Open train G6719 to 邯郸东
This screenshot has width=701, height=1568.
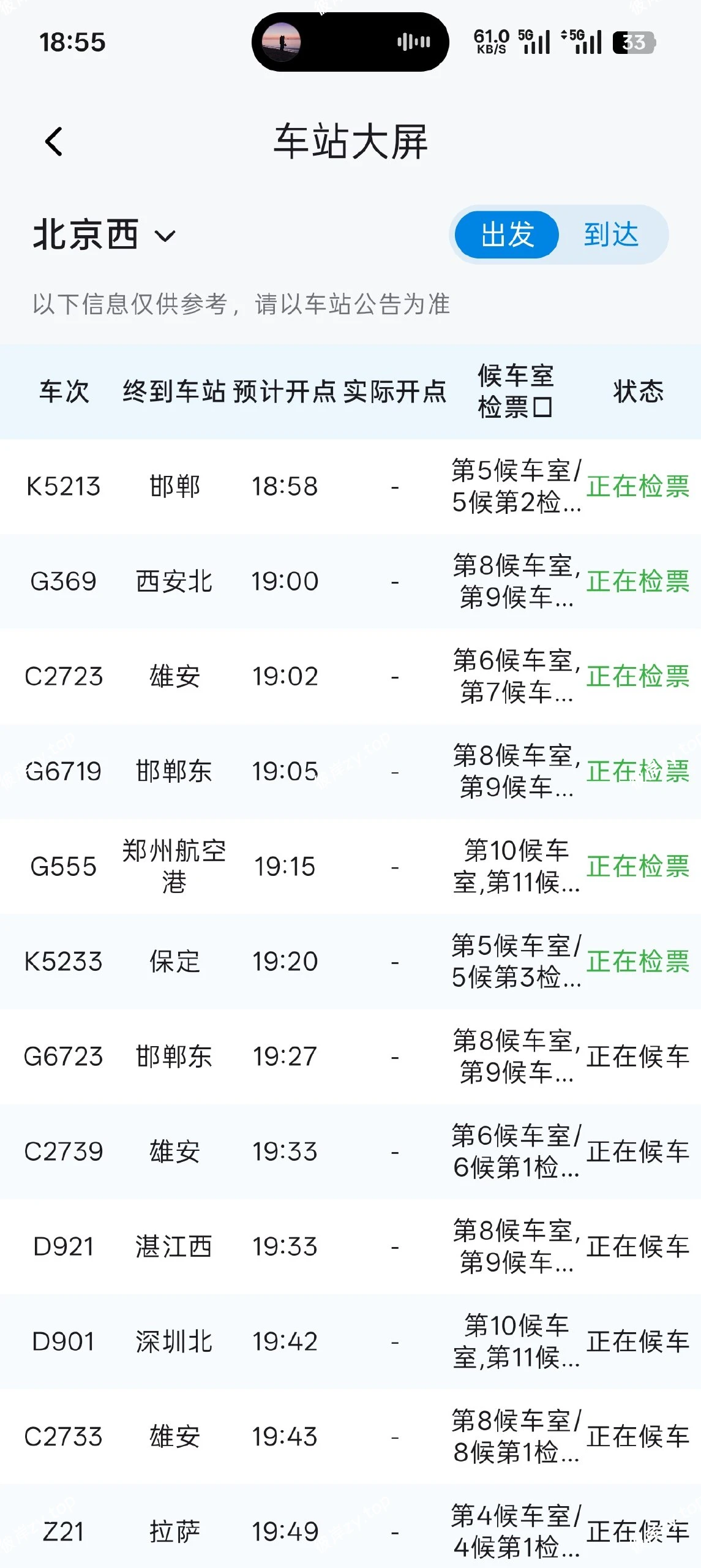pyautogui.click(x=350, y=771)
